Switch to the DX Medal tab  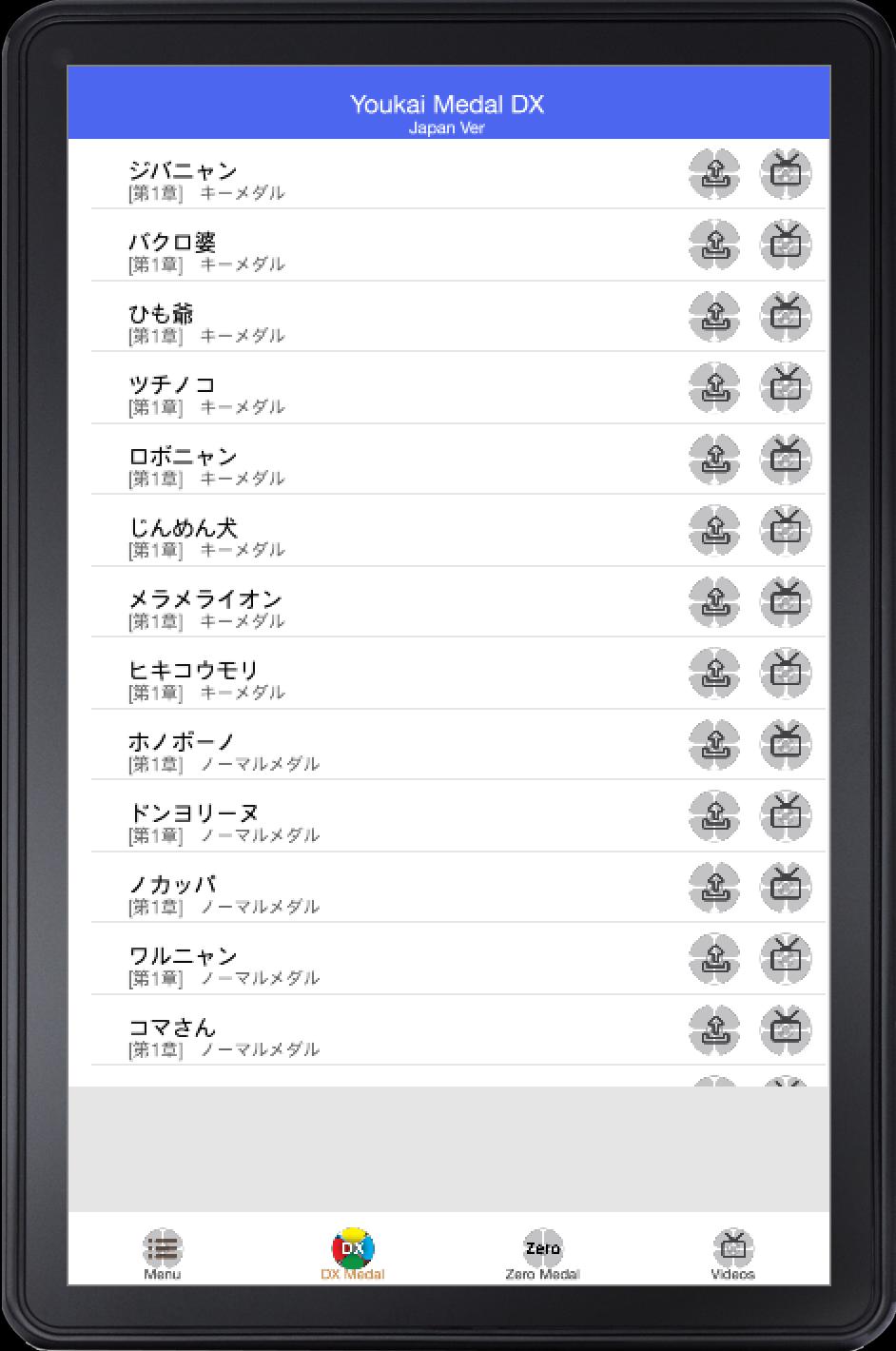pos(353,1253)
